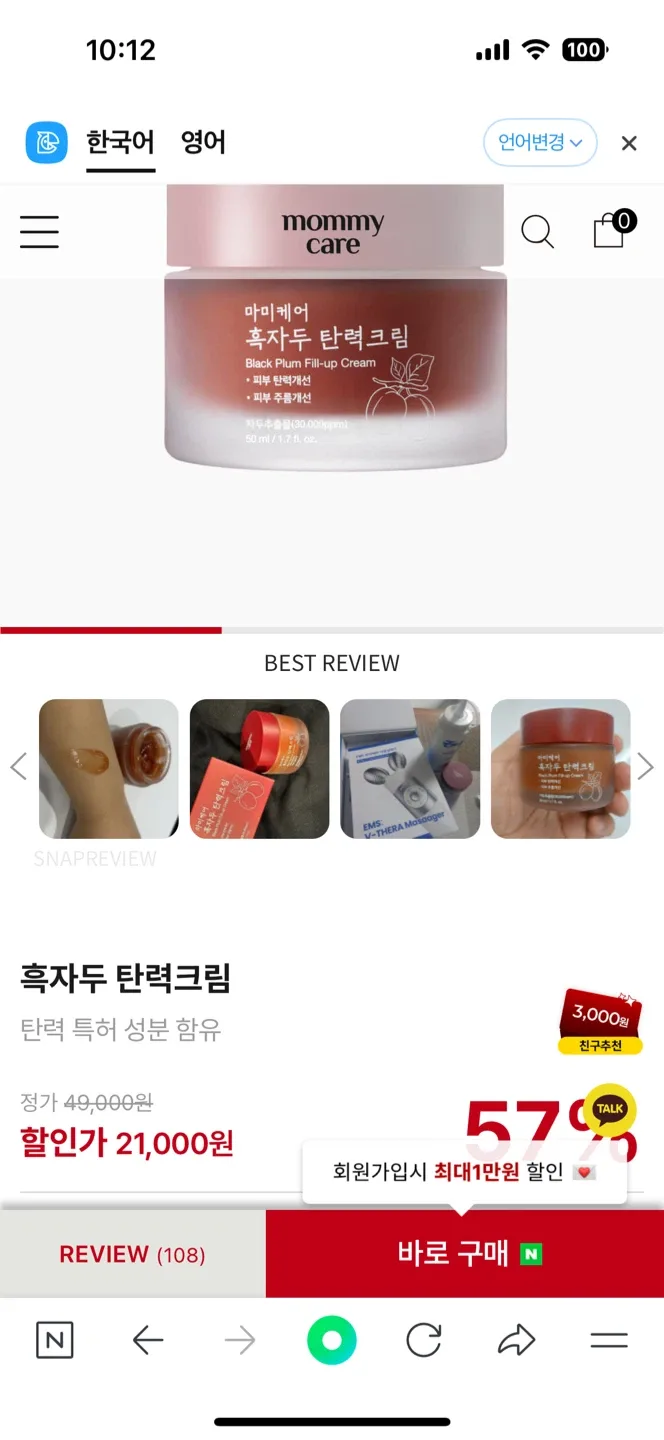Image resolution: width=664 pixels, height=1440 pixels.
Task: Tap 바로 구매 to buy now
Action: point(465,1253)
